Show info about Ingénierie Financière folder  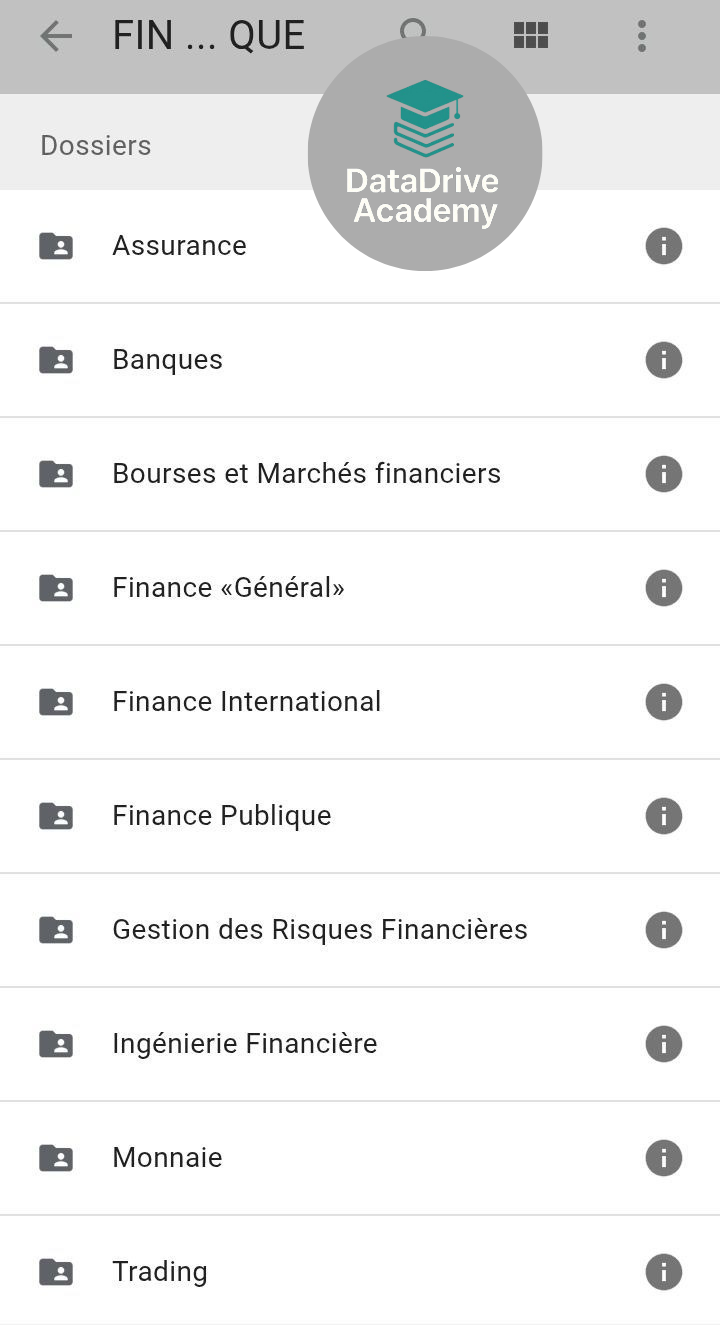664,1044
